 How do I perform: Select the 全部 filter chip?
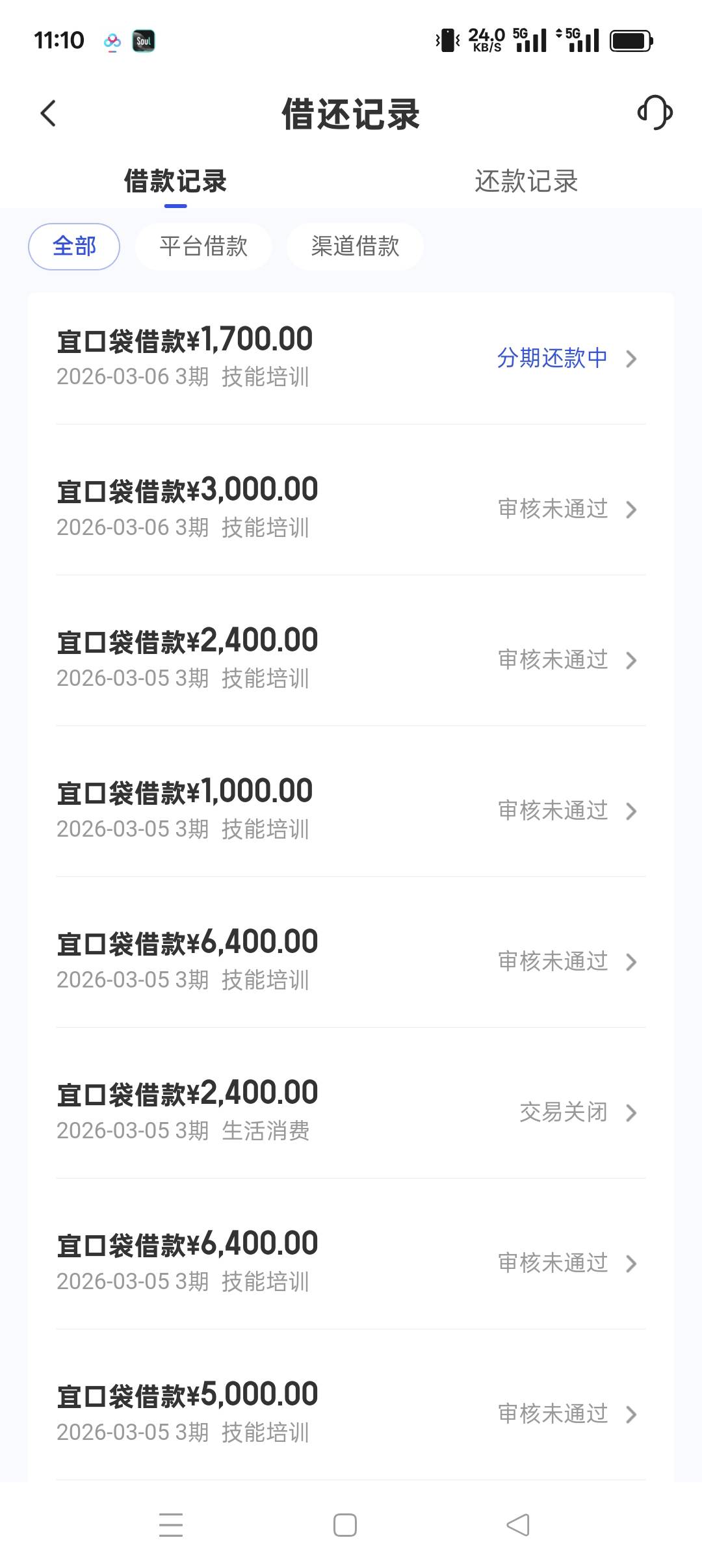point(74,246)
